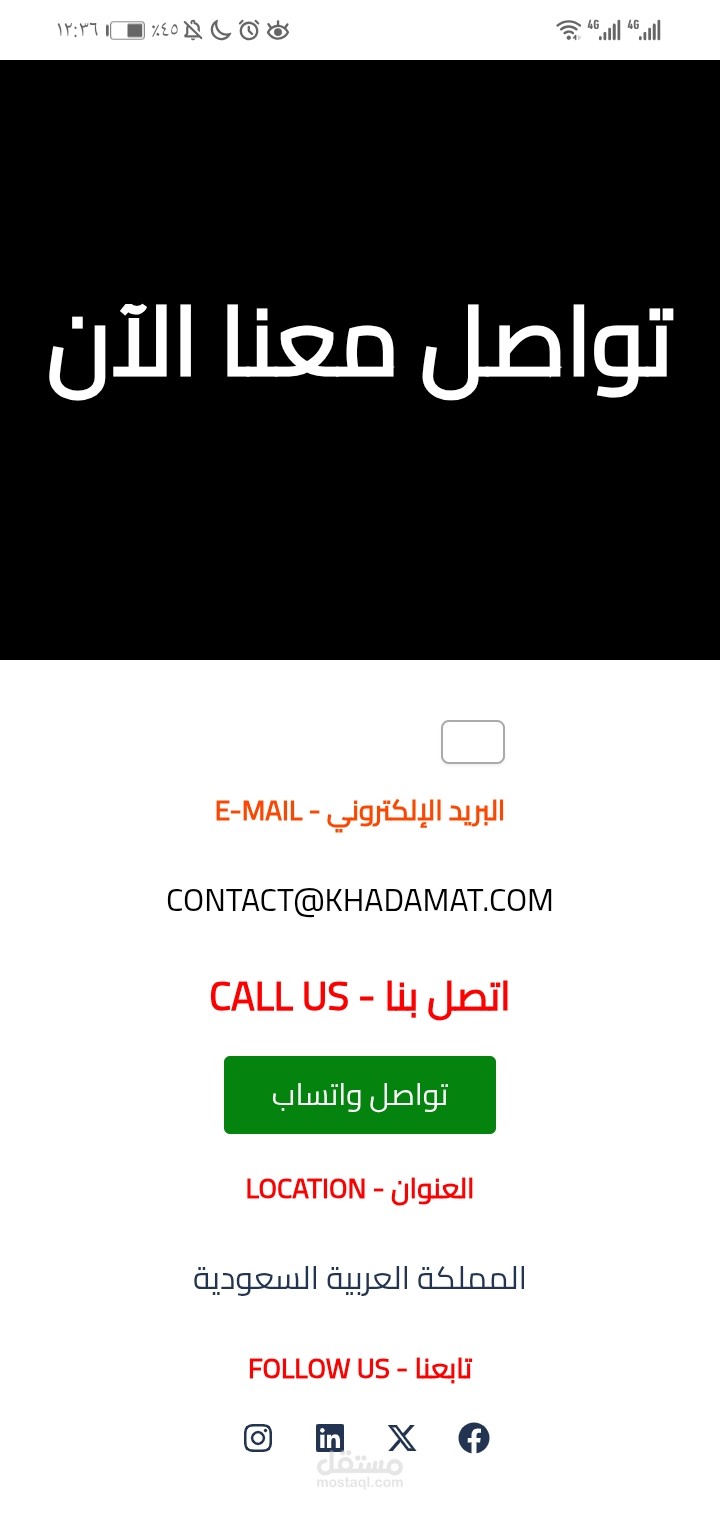This screenshot has width=720, height=1520.
Task: Tap the green WhatsApp contact button
Action: pos(360,1095)
